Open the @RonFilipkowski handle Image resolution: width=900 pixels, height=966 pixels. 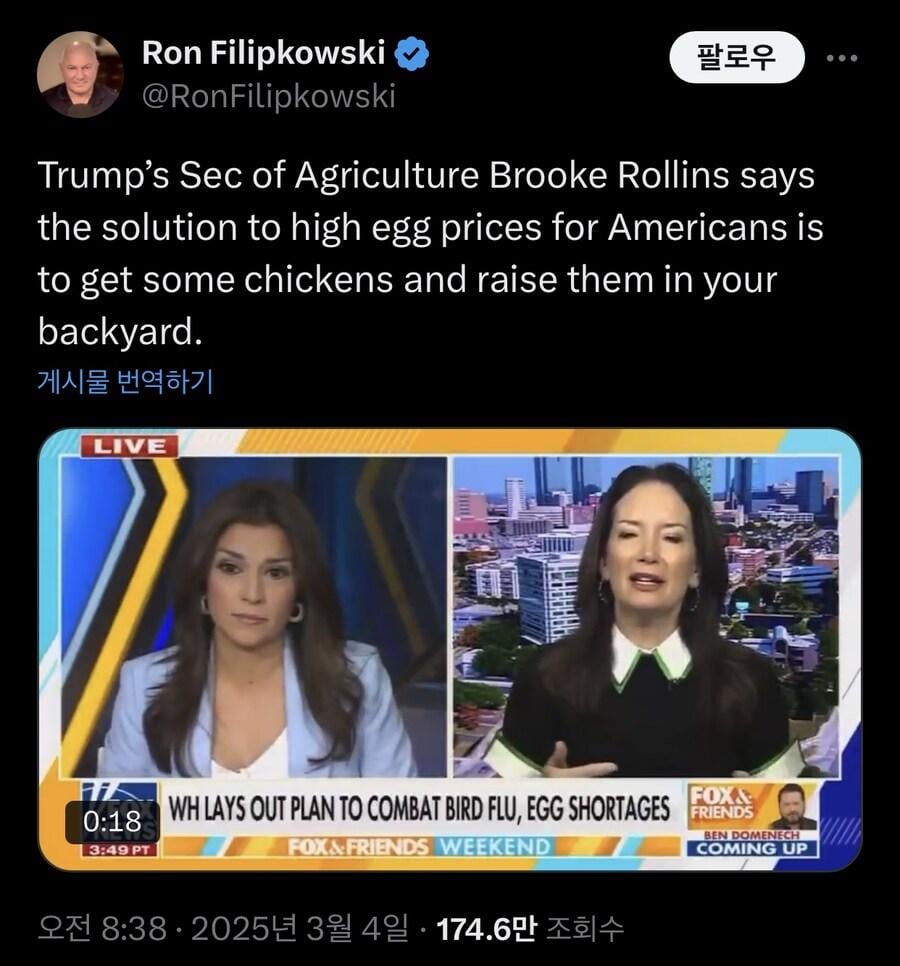point(269,96)
